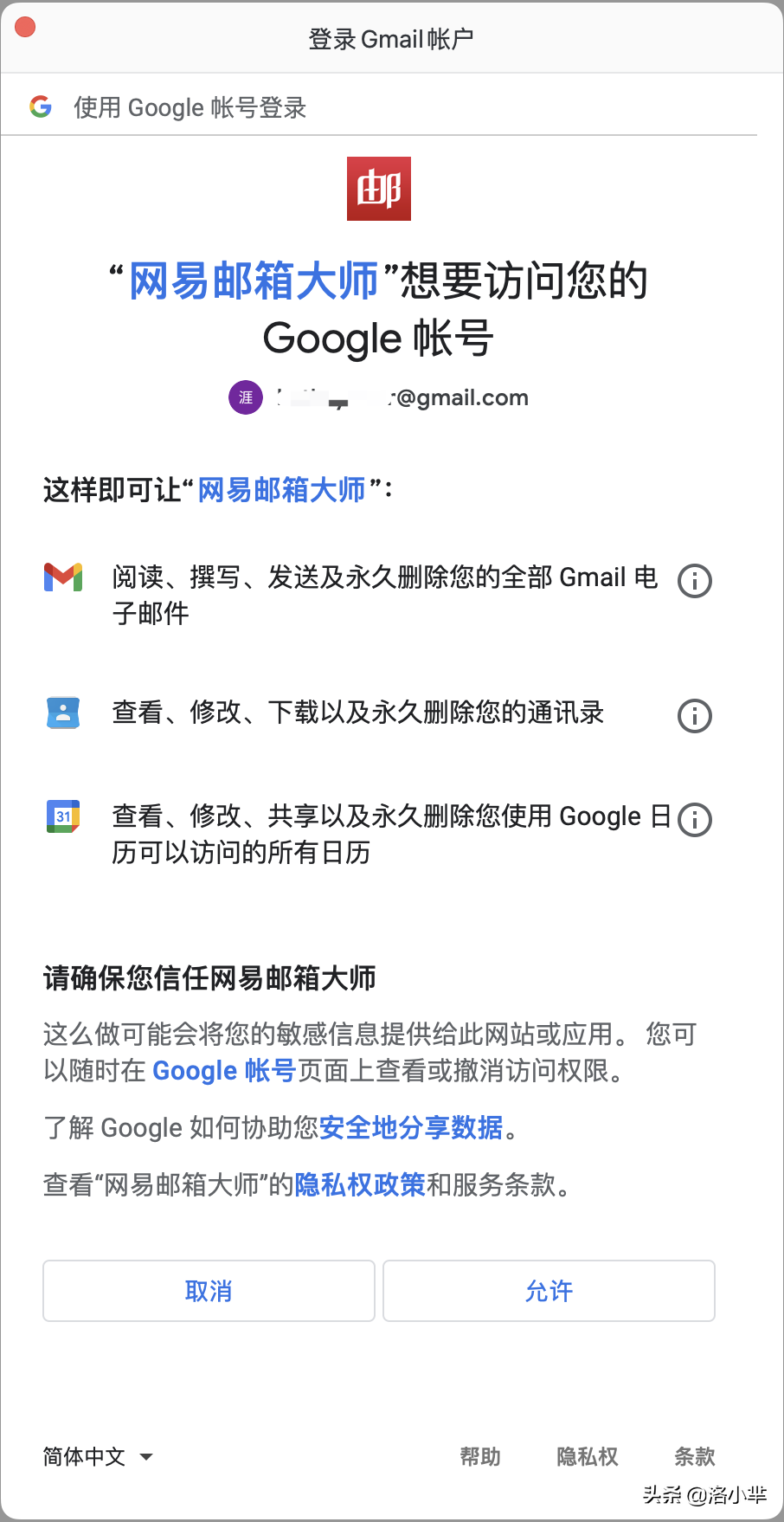This screenshot has width=784, height=1522.
Task: Click the Gmail M icon
Action: 61,577
